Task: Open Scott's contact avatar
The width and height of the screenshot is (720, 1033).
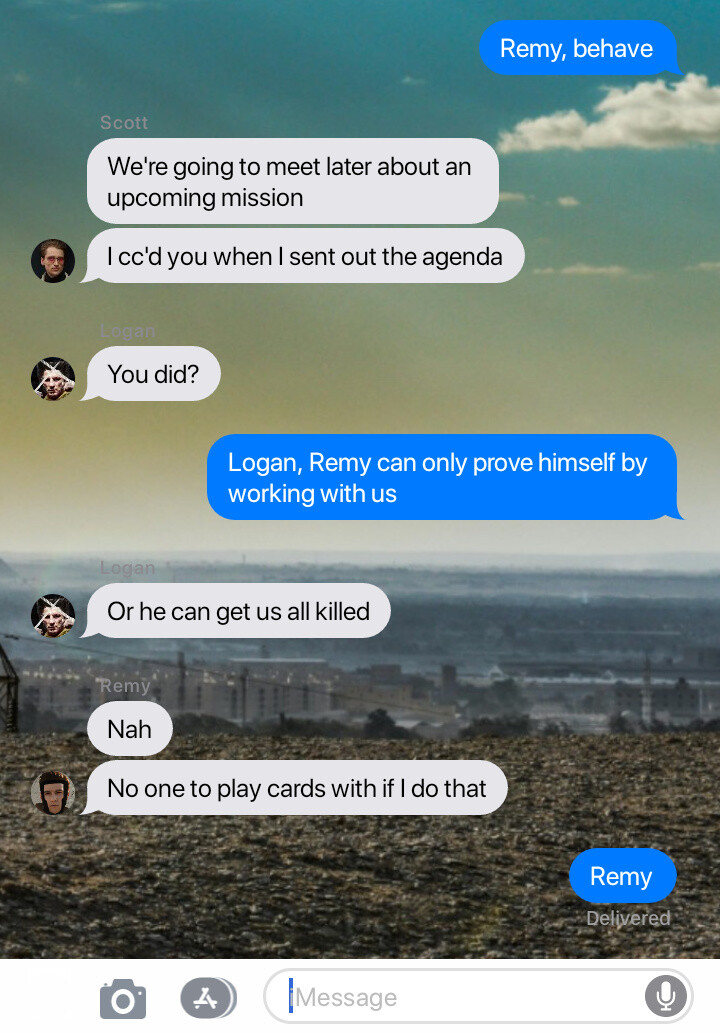Action: [x=53, y=261]
